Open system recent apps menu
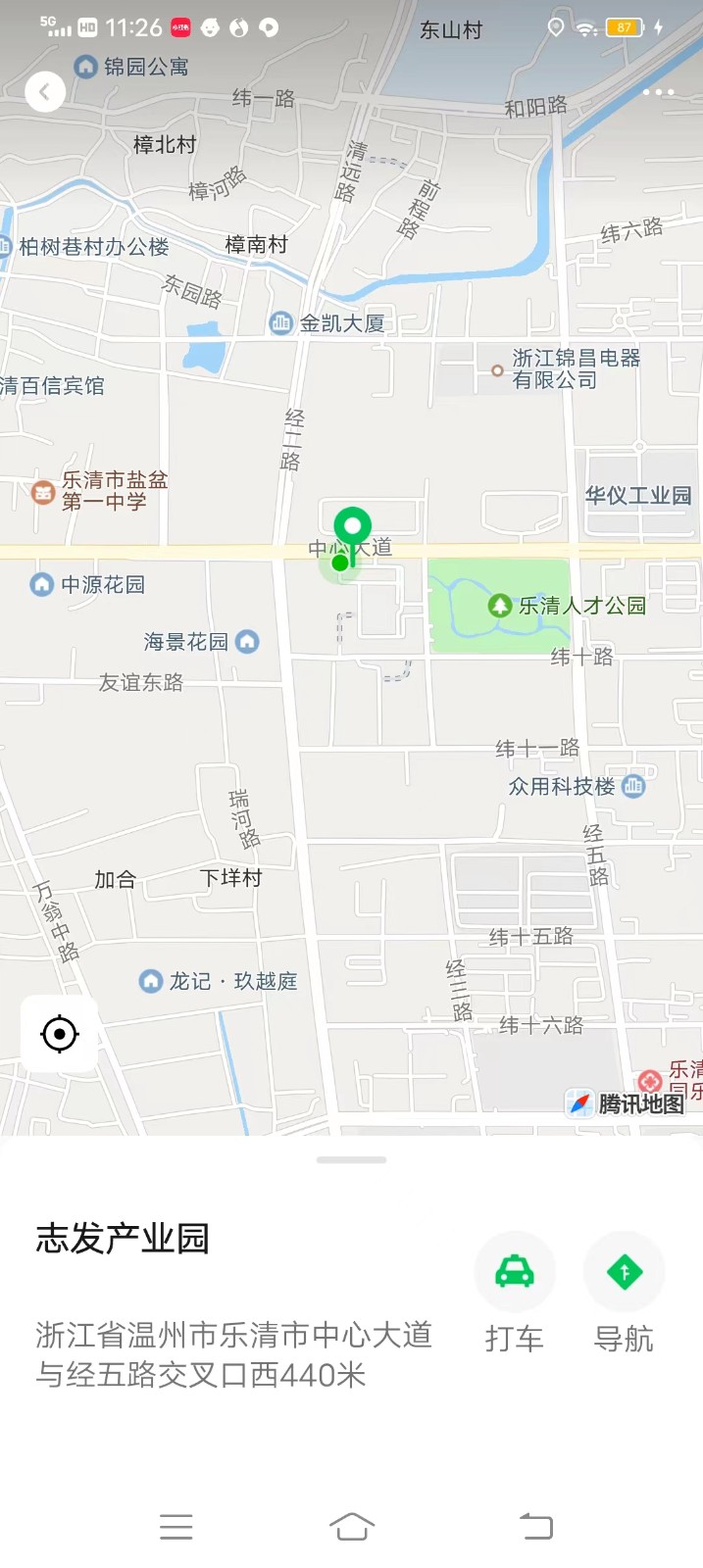703x1568 pixels. (x=176, y=1526)
